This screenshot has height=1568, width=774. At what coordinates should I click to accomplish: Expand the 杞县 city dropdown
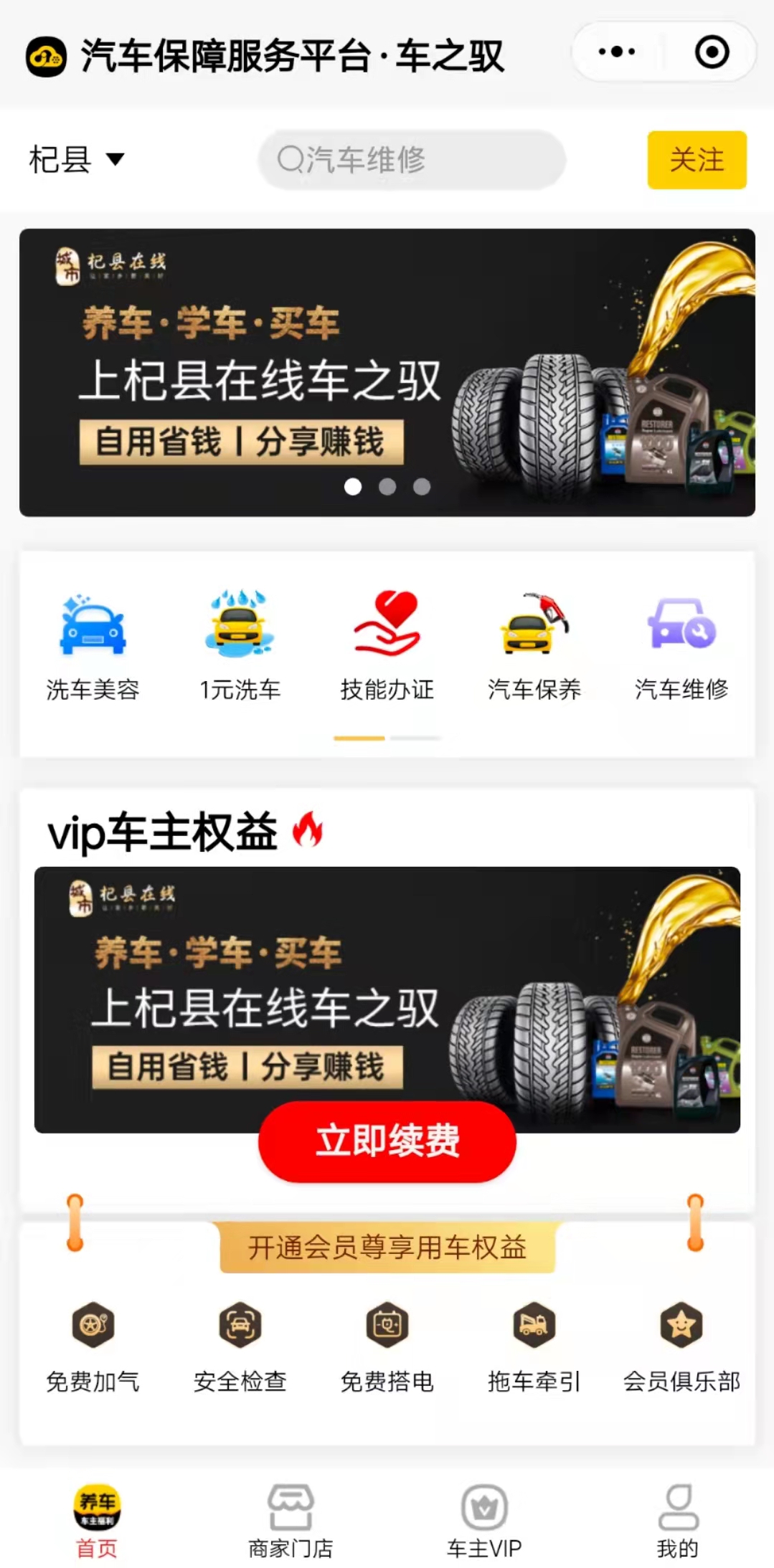point(76,159)
